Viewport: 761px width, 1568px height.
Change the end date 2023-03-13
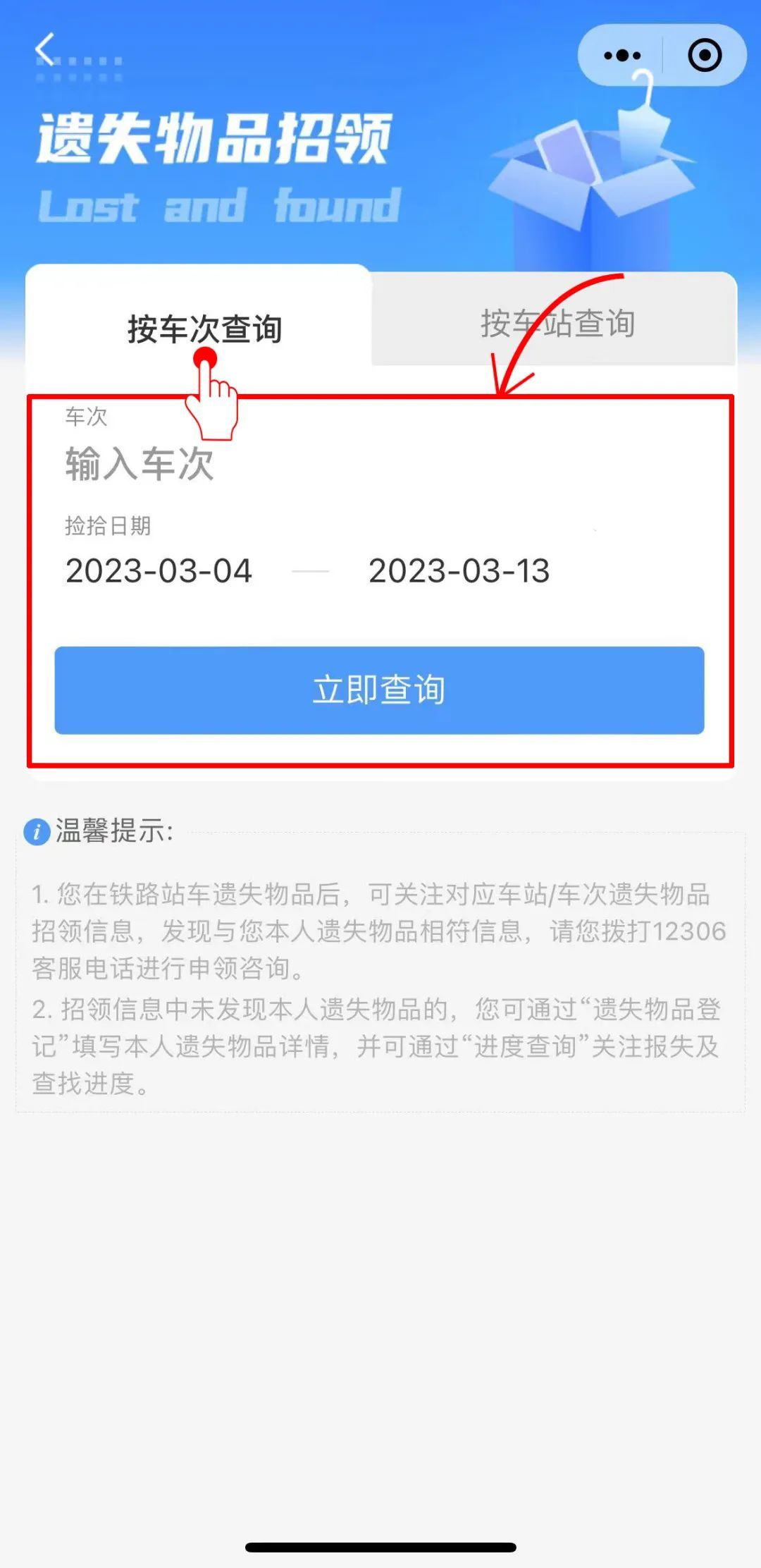coord(459,570)
